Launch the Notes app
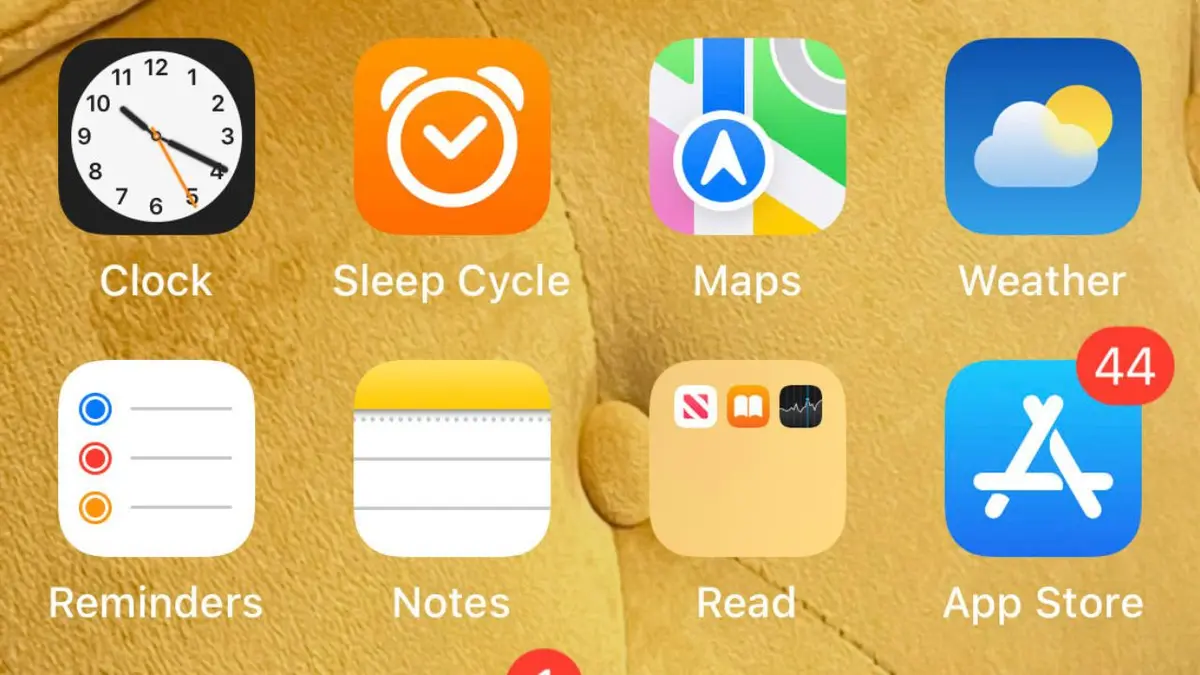The image size is (1200, 675). click(451, 459)
